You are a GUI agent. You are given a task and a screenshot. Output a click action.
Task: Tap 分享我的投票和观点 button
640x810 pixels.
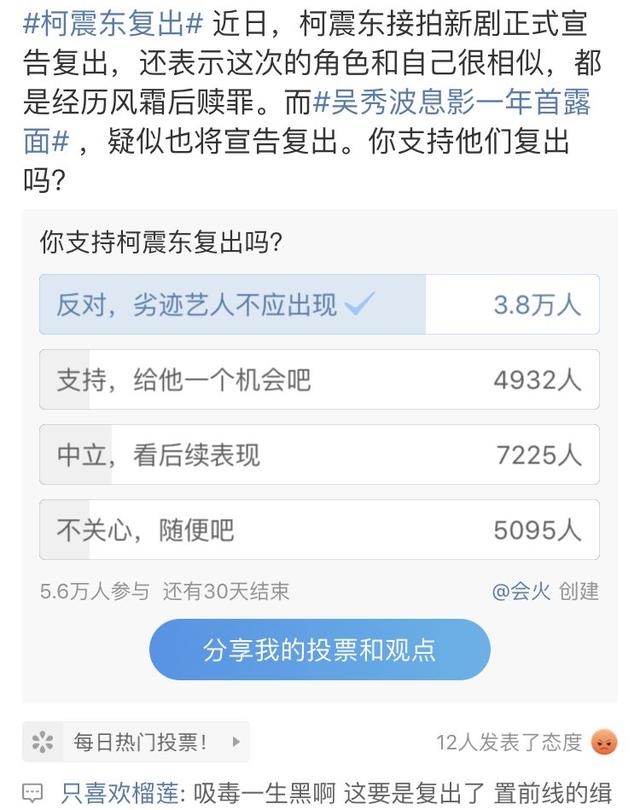(319, 650)
